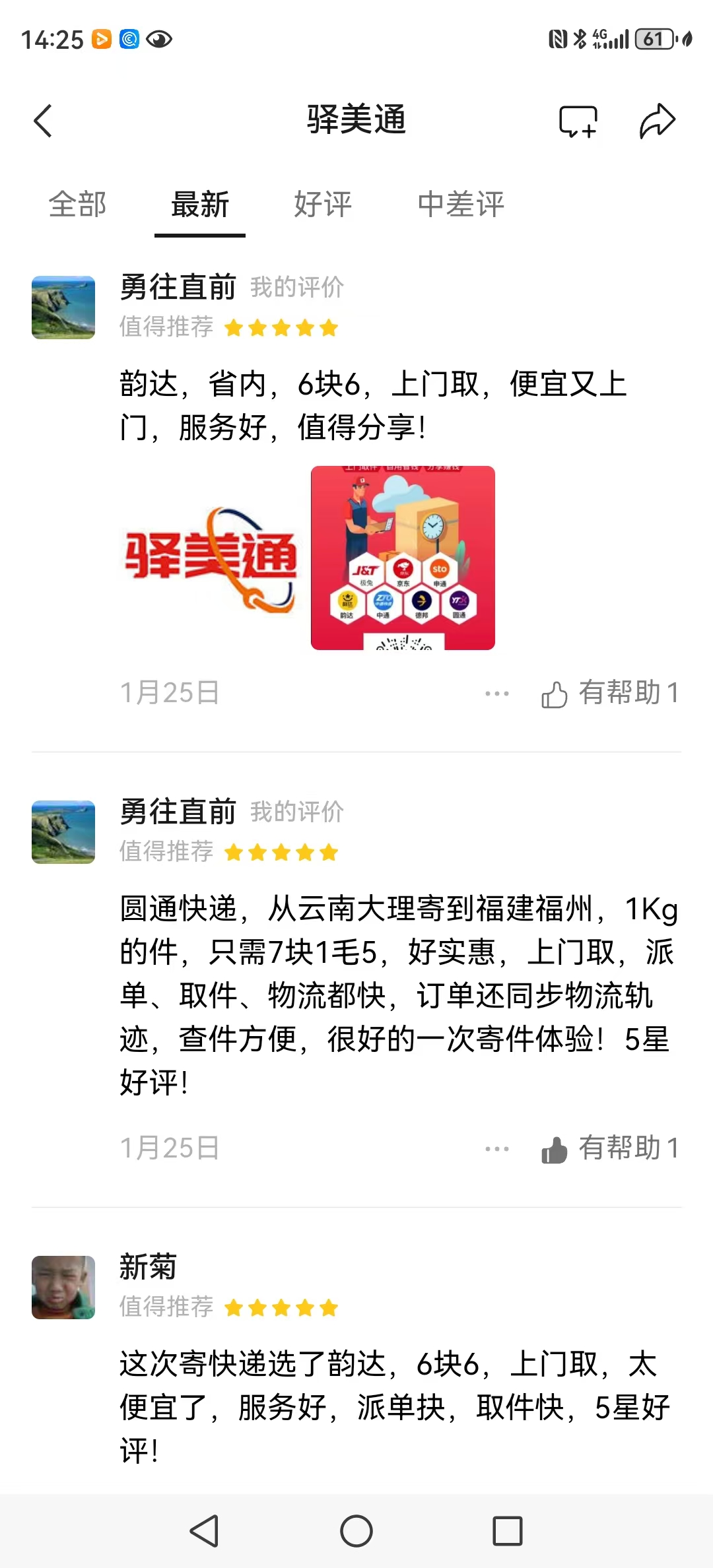The image size is (713, 1568).
Task: Open more options for the 韵达 省内 review
Action: [x=496, y=693]
